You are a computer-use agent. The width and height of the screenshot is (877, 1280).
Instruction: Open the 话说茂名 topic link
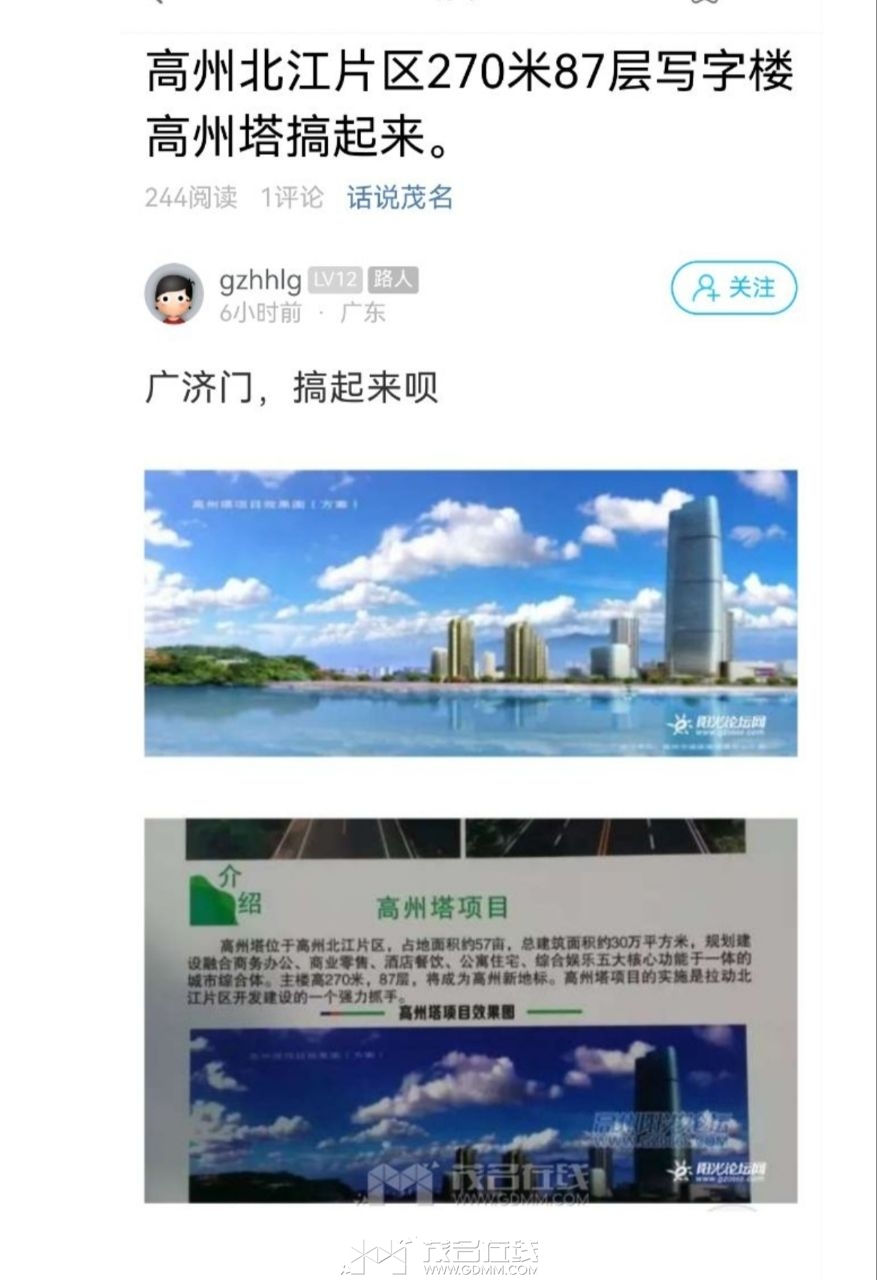tap(400, 197)
